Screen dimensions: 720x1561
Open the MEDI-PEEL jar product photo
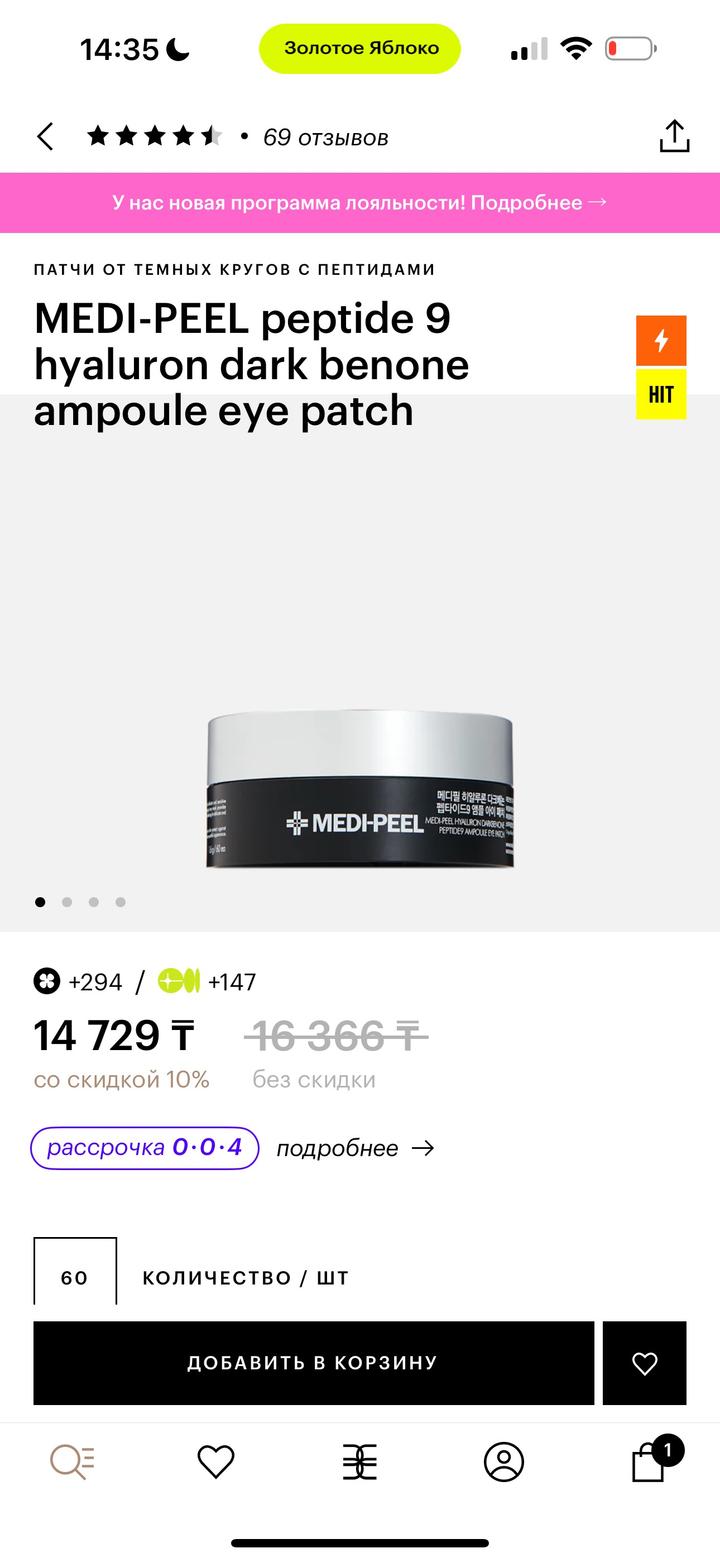coord(360,788)
